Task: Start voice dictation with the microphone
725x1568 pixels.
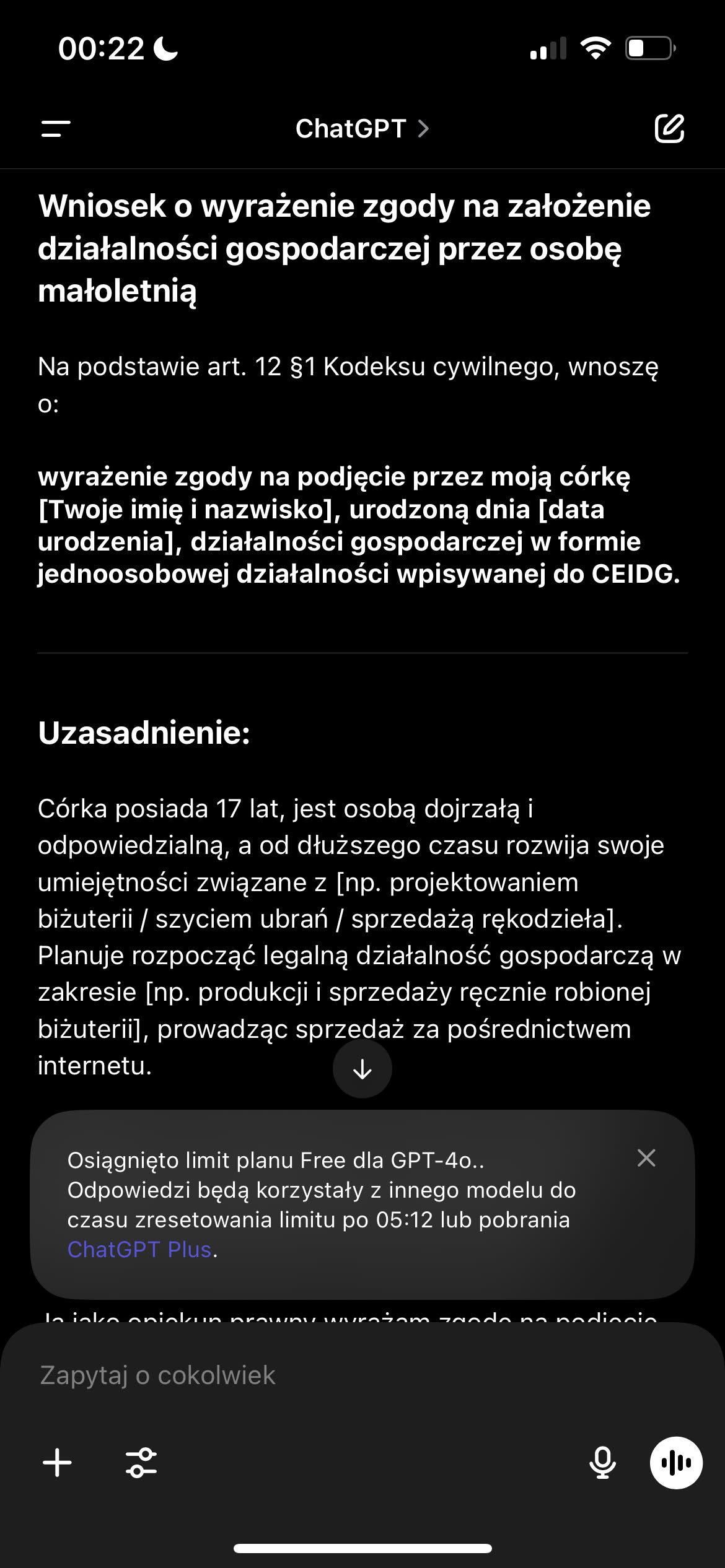Action: pyautogui.click(x=602, y=1463)
